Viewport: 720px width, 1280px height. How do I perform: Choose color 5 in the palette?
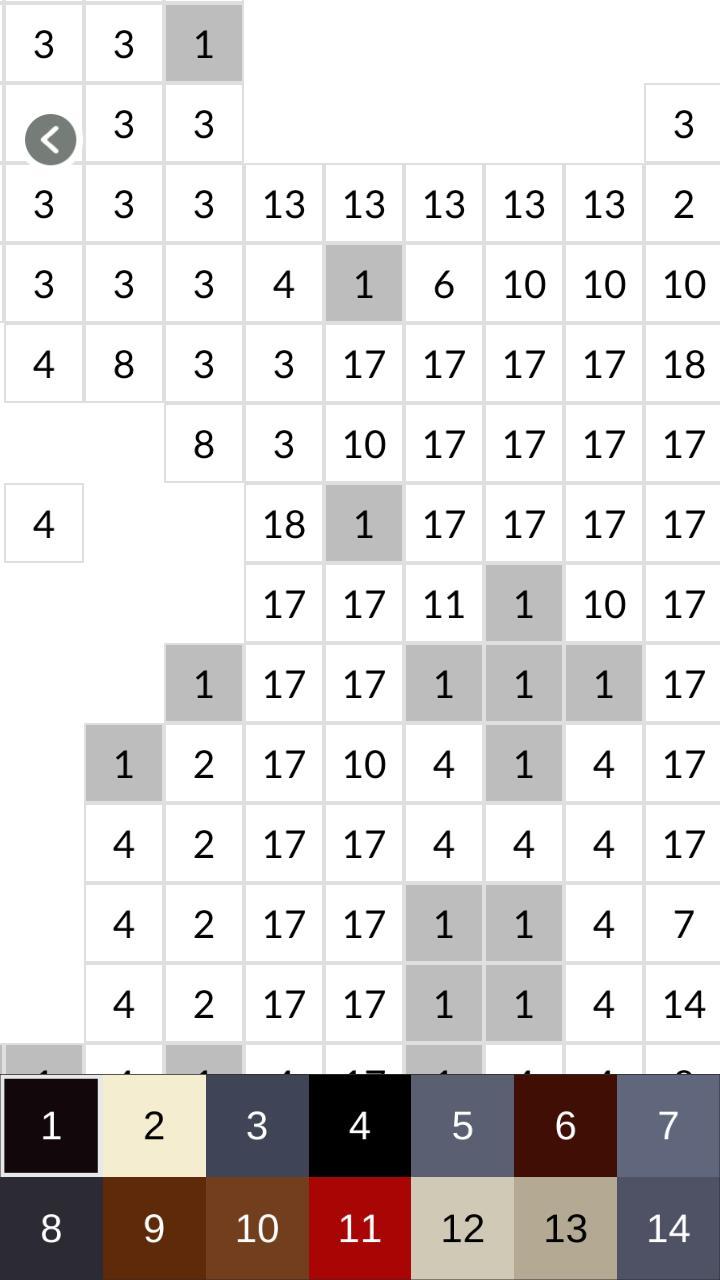(x=462, y=1125)
